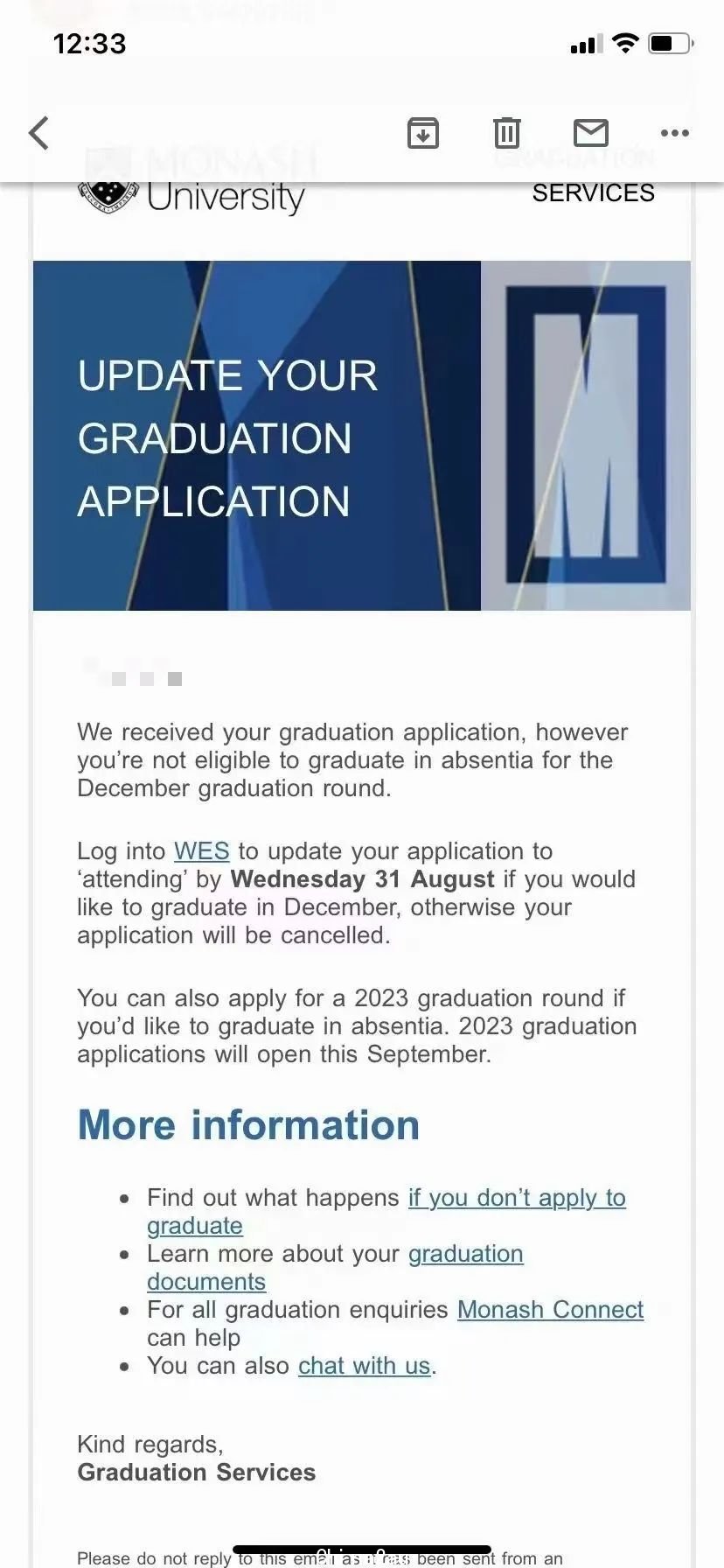724x1568 pixels.
Task: Open the 'if you don't apply to graduate' link
Action: coord(516,1198)
